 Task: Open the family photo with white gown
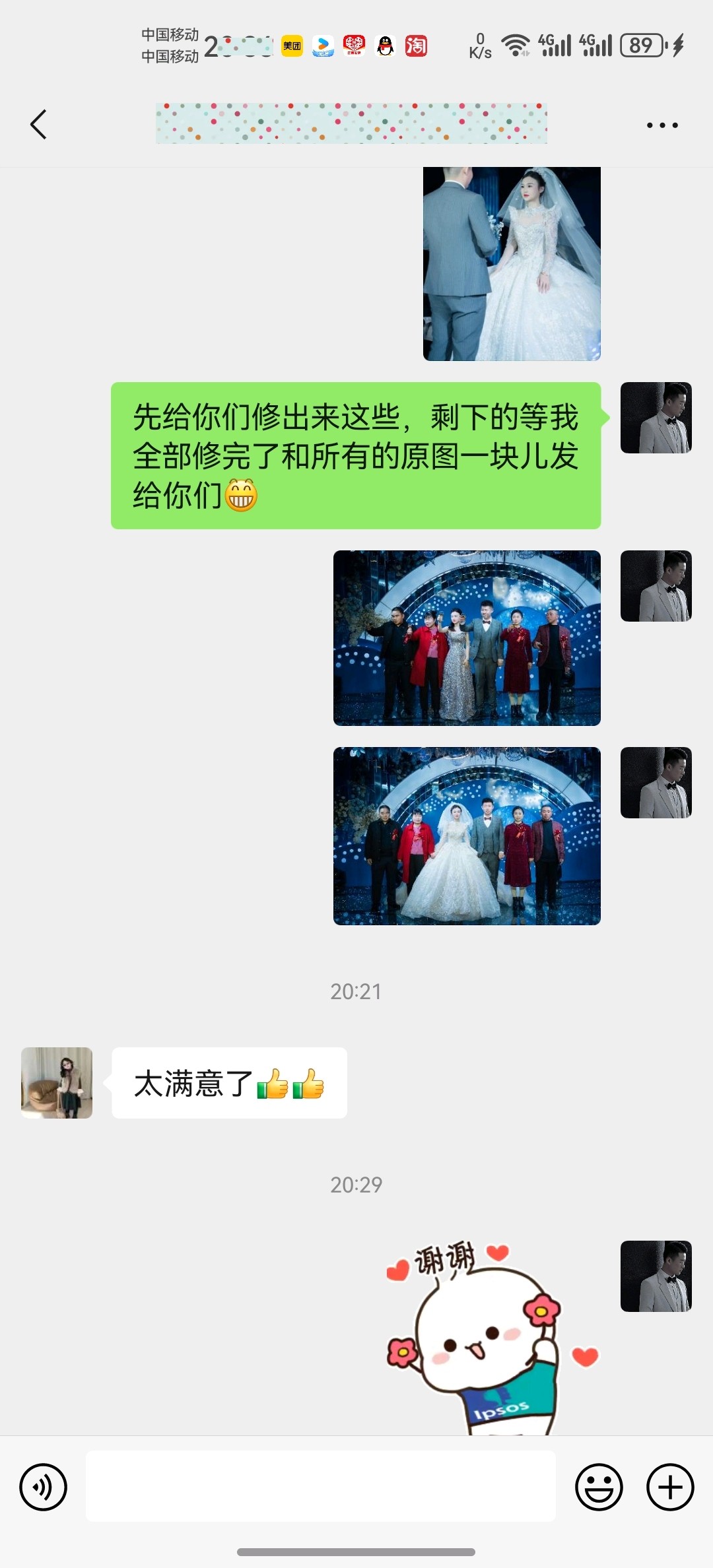(x=467, y=836)
